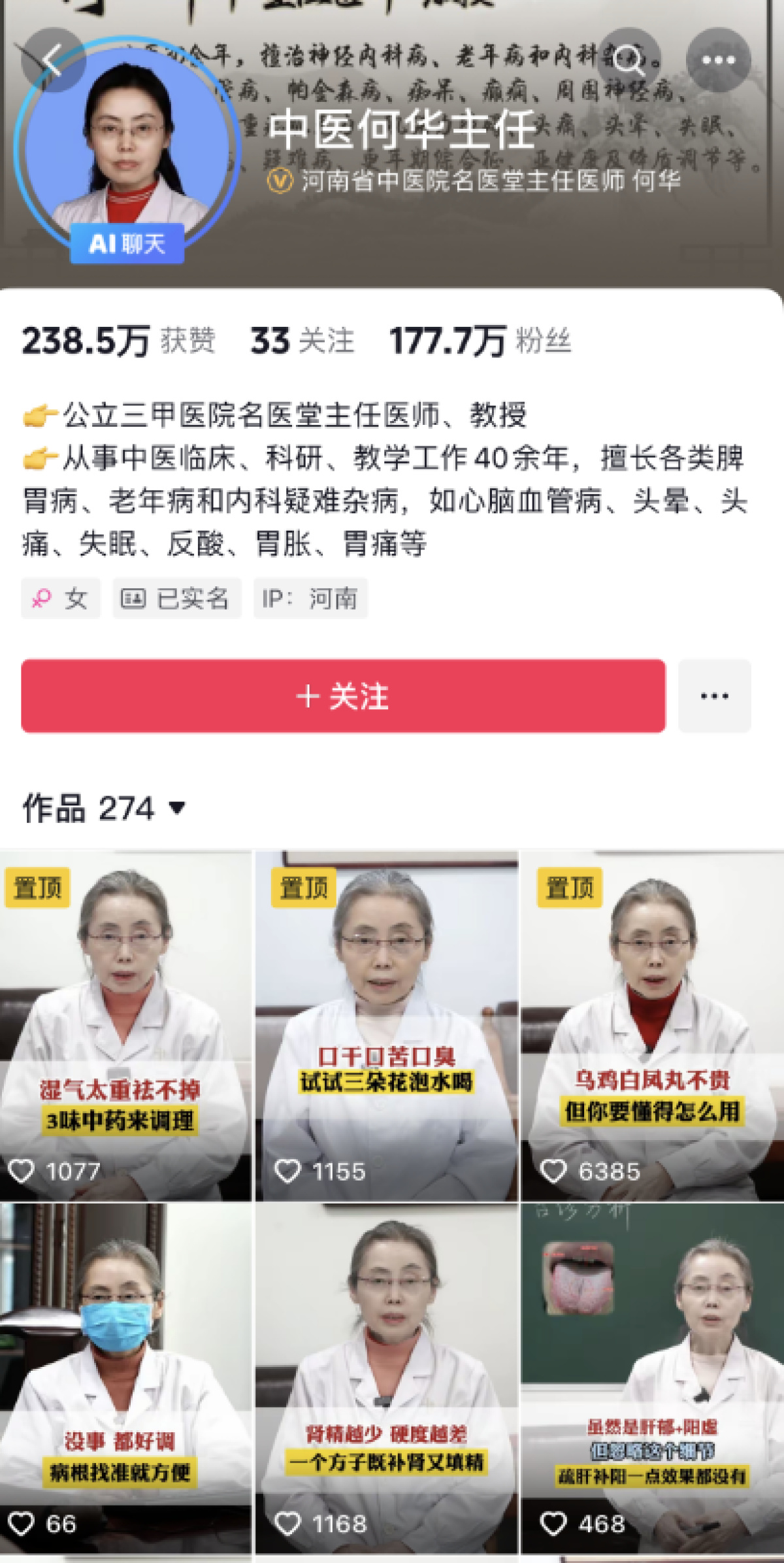Open AI 聊天 on the profile avatar

tap(127, 244)
